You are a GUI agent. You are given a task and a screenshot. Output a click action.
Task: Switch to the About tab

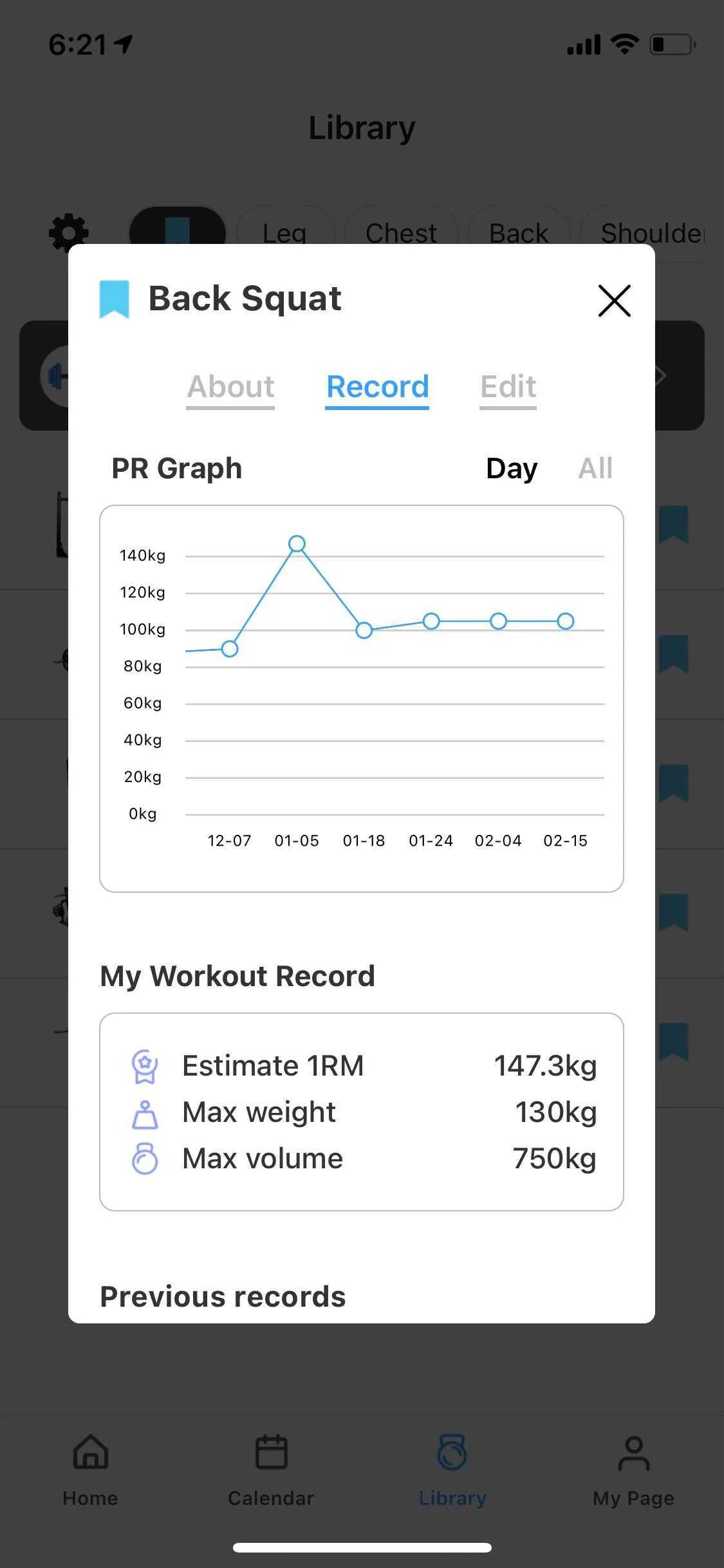click(x=231, y=387)
